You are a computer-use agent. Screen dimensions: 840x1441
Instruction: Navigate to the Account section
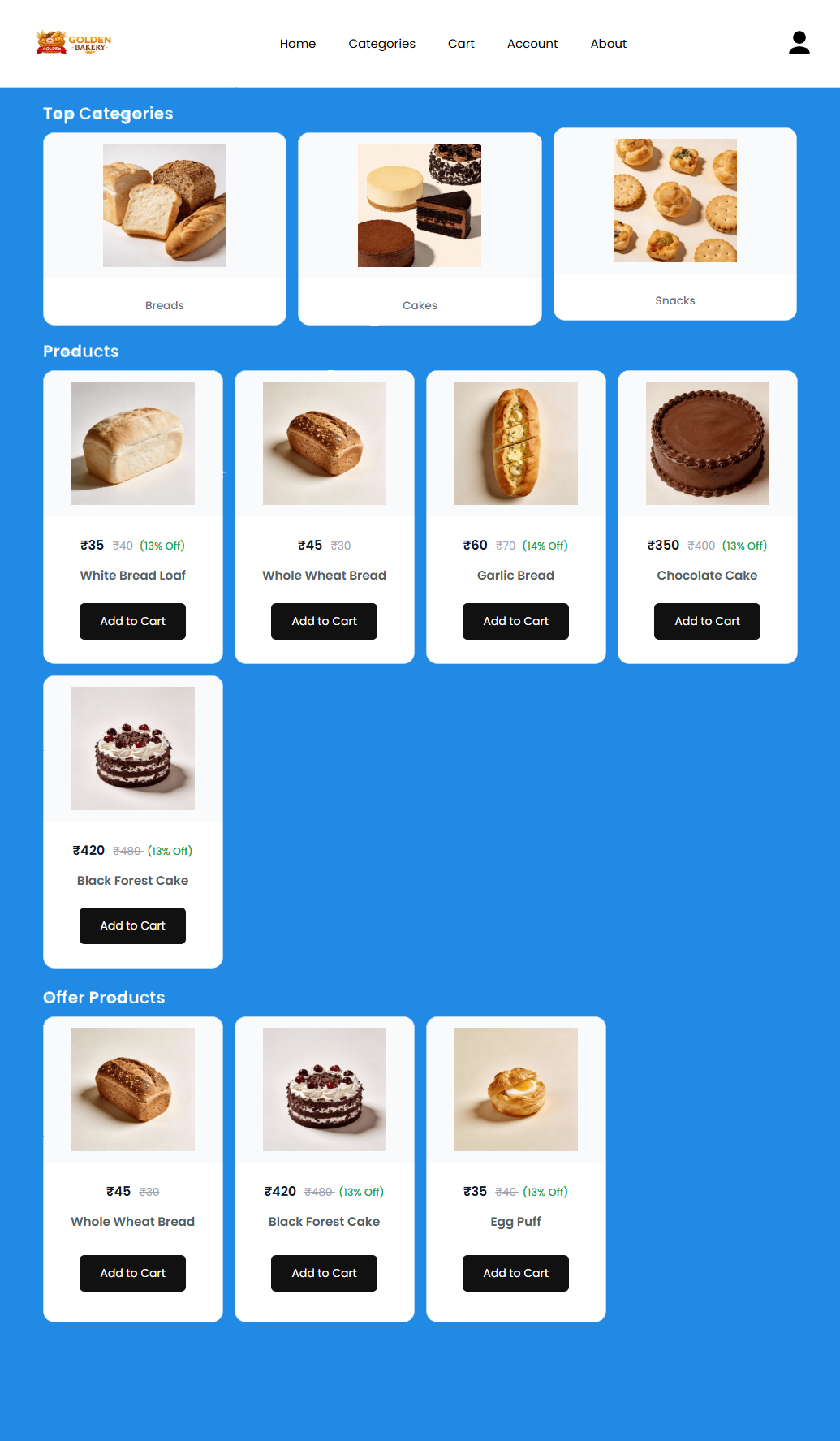532,44
